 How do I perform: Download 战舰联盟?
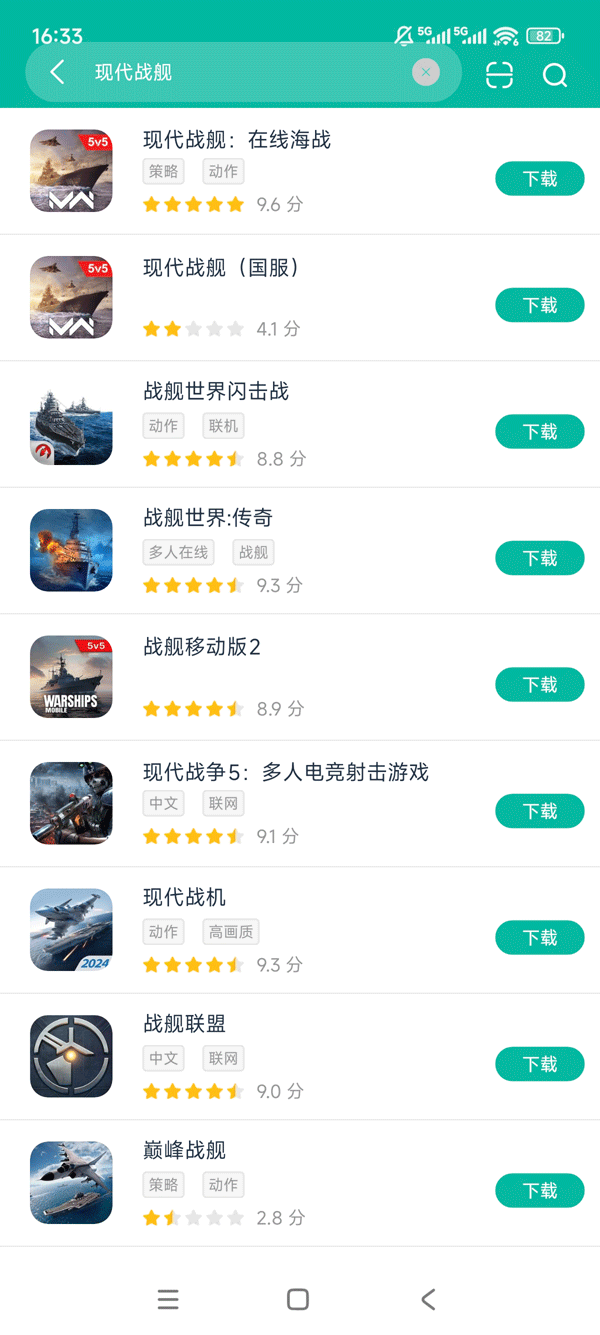tap(539, 1064)
